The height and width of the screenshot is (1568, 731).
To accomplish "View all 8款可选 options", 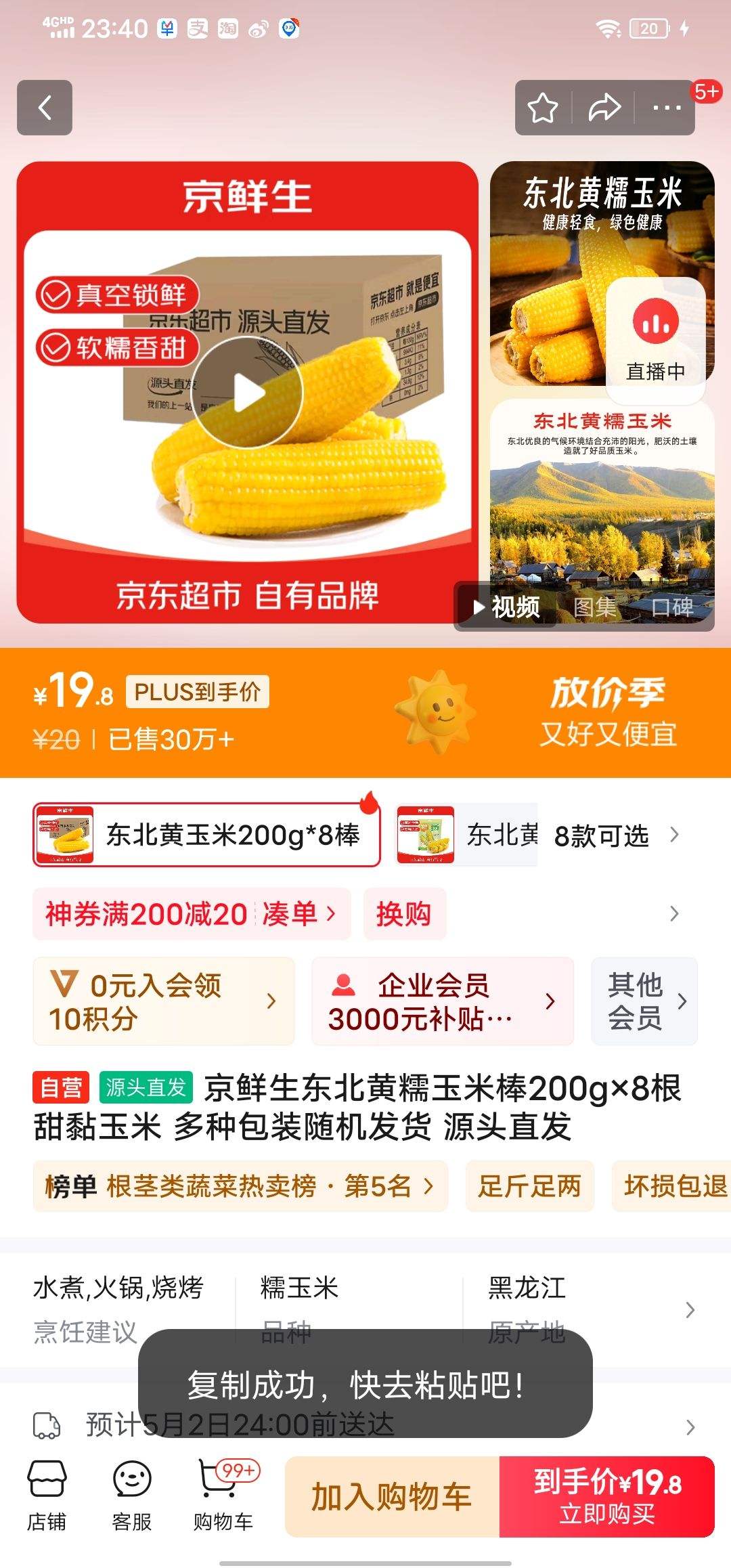I will pyautogui.click(x=615, y=835).
